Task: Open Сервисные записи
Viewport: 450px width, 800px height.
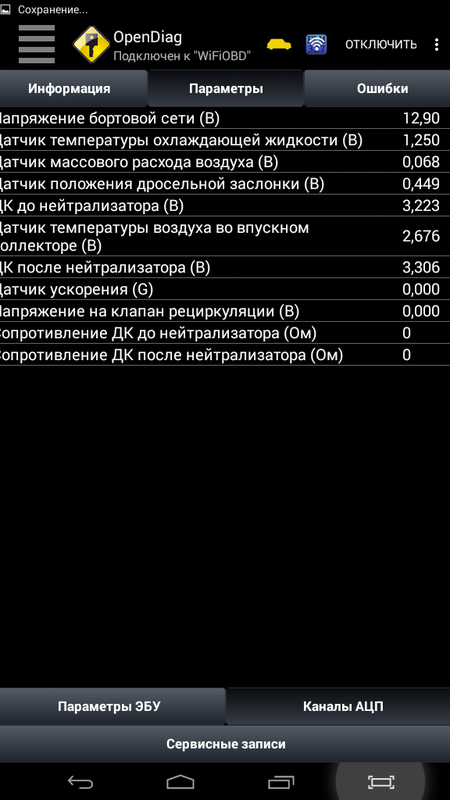Action: click(225, 744)
